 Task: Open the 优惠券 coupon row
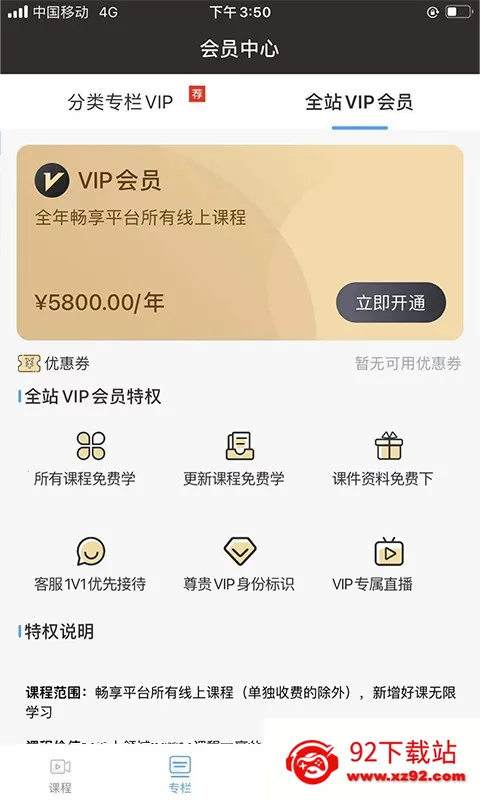click(x=240, y=363)
